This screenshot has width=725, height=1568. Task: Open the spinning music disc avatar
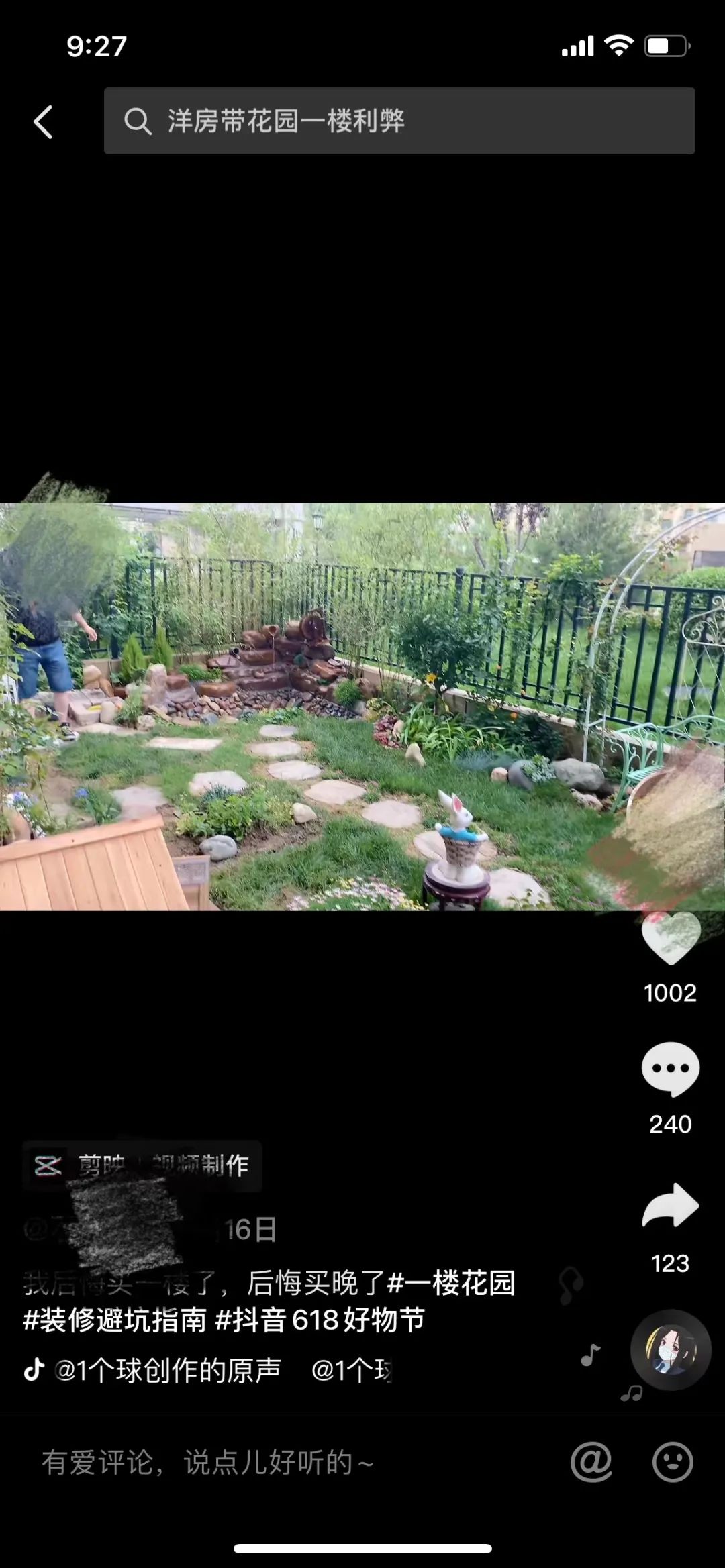tap(670, 1350)
